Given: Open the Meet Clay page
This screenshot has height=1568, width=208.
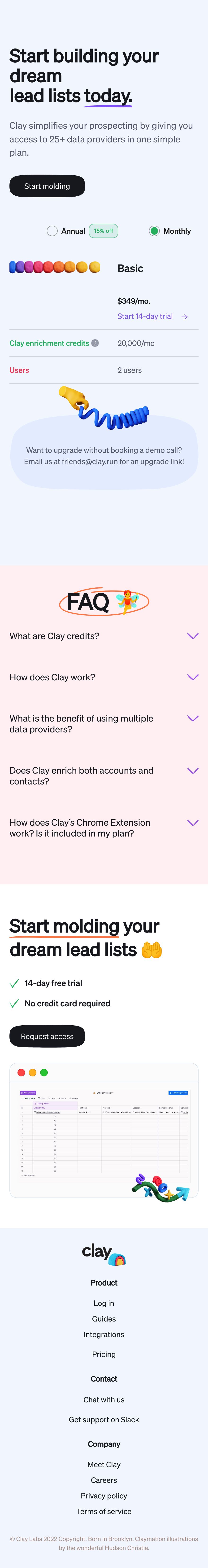Looking at the screenshot, I should tap(104, 1465).
